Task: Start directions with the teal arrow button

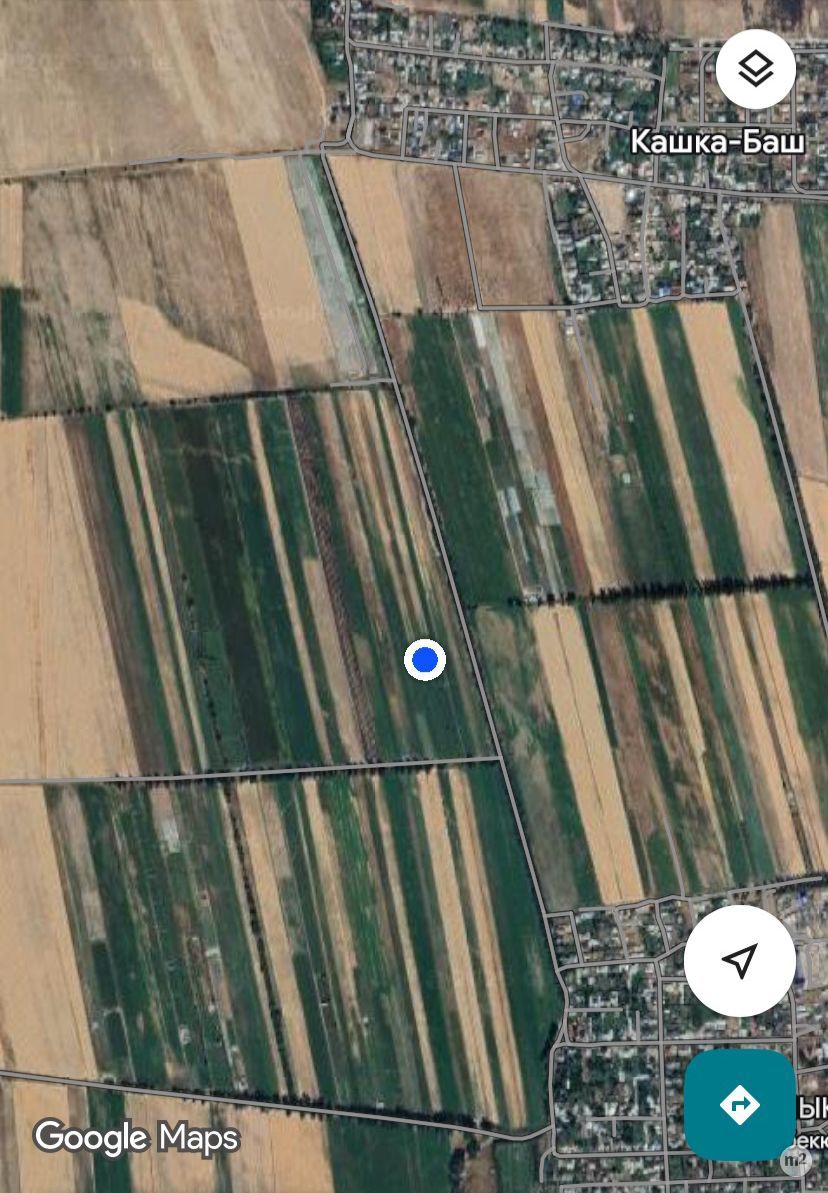Action: coord(740,1104)
